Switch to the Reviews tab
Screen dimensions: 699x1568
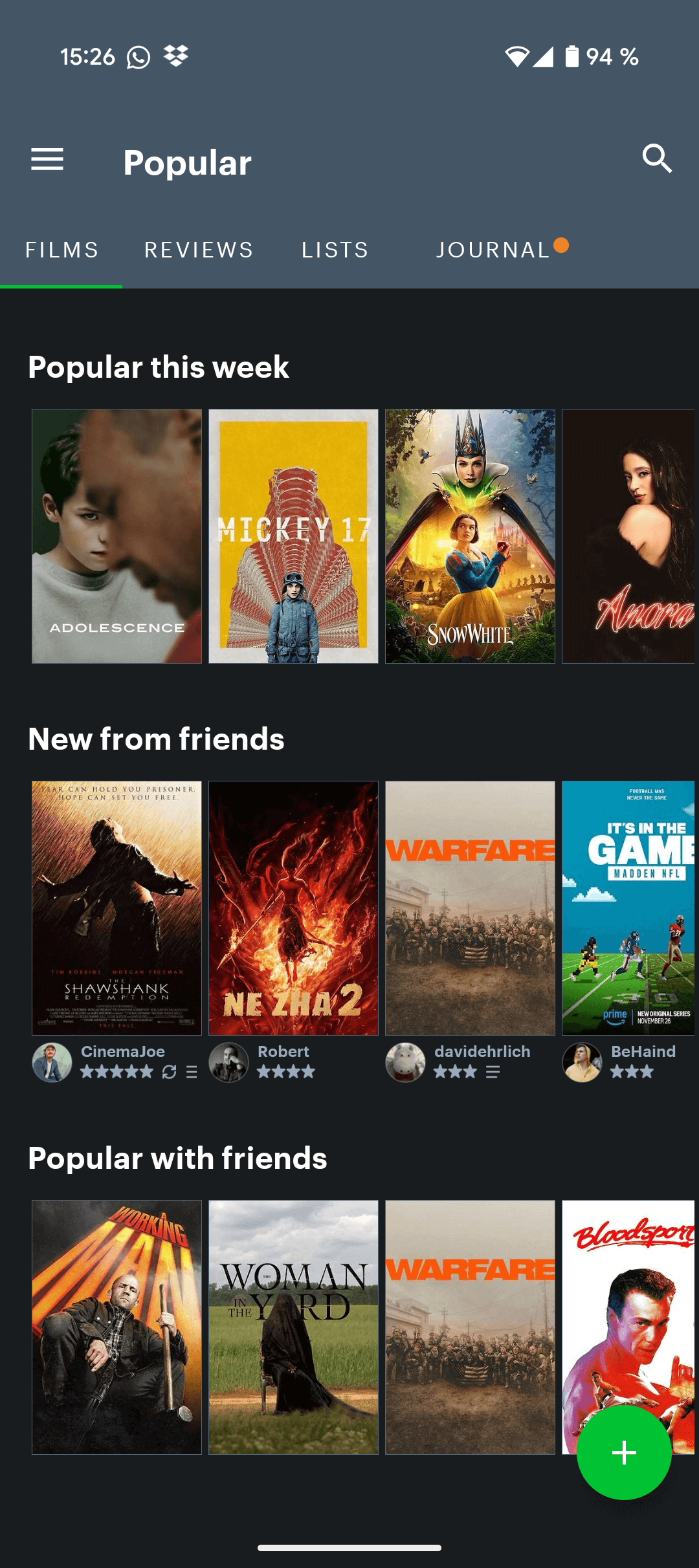click(199, 250)
